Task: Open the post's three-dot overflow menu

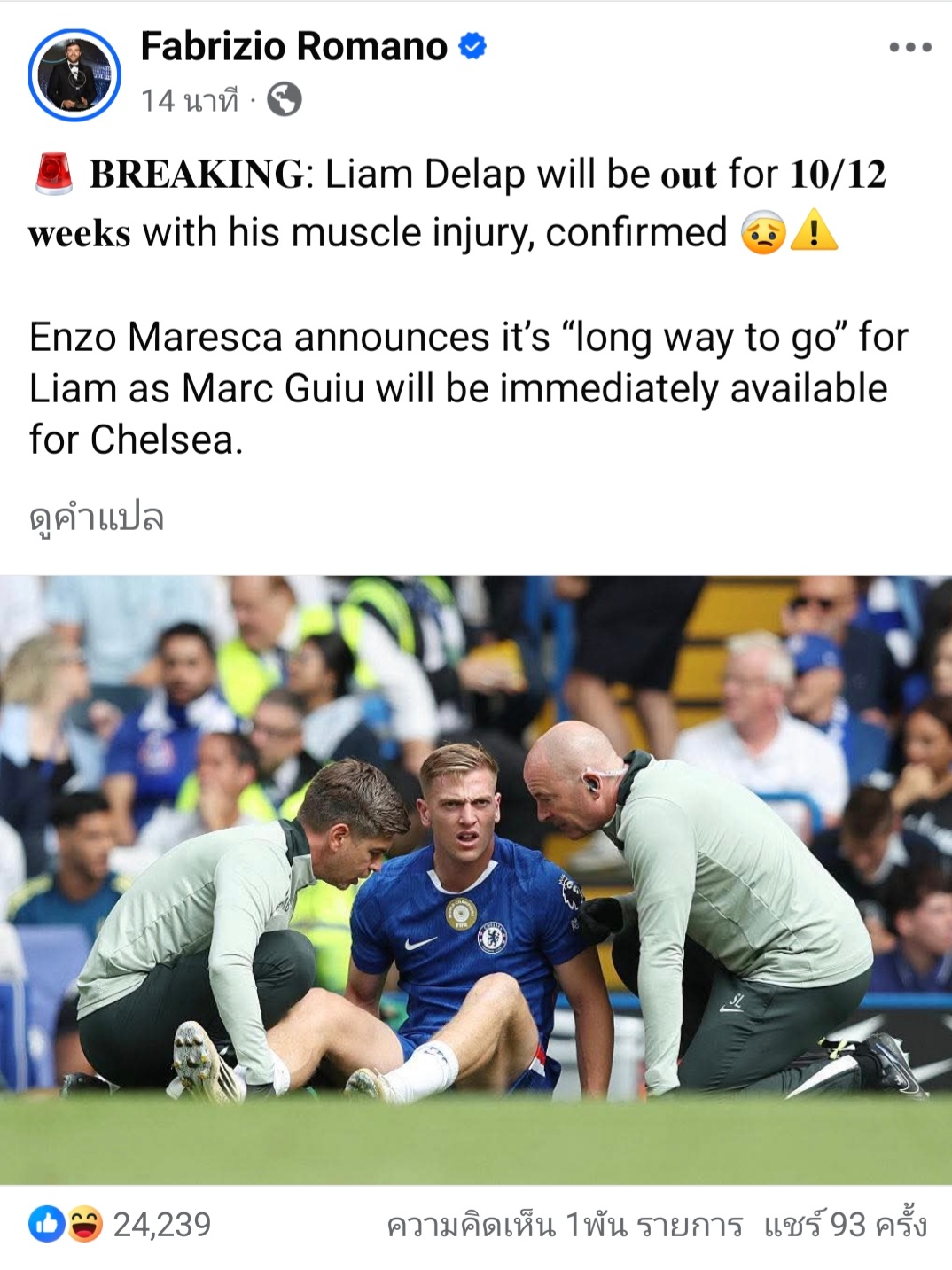Action: click(x=910, y=48)
